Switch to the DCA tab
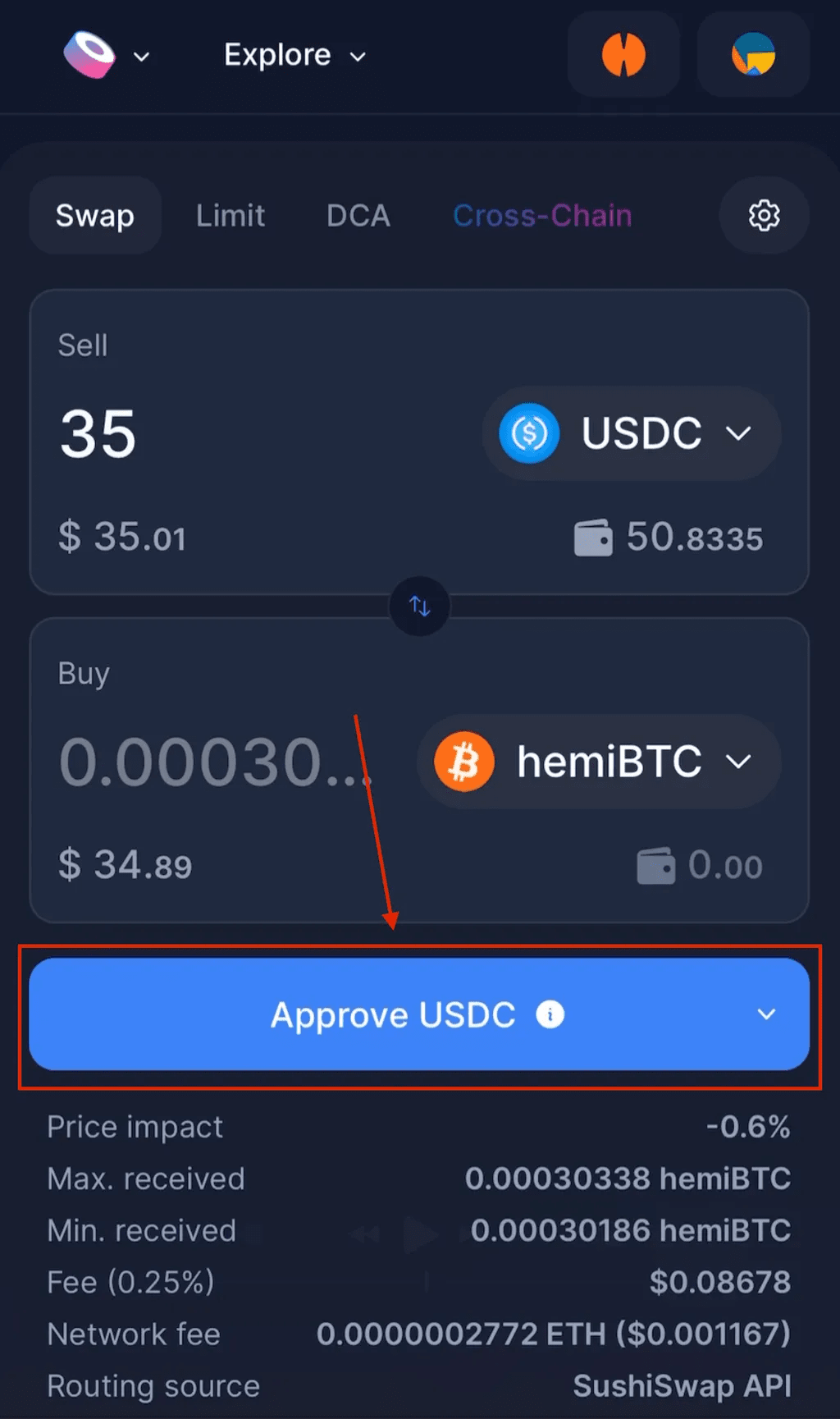This screenshot has height=1419, width=840. (358, 216)
